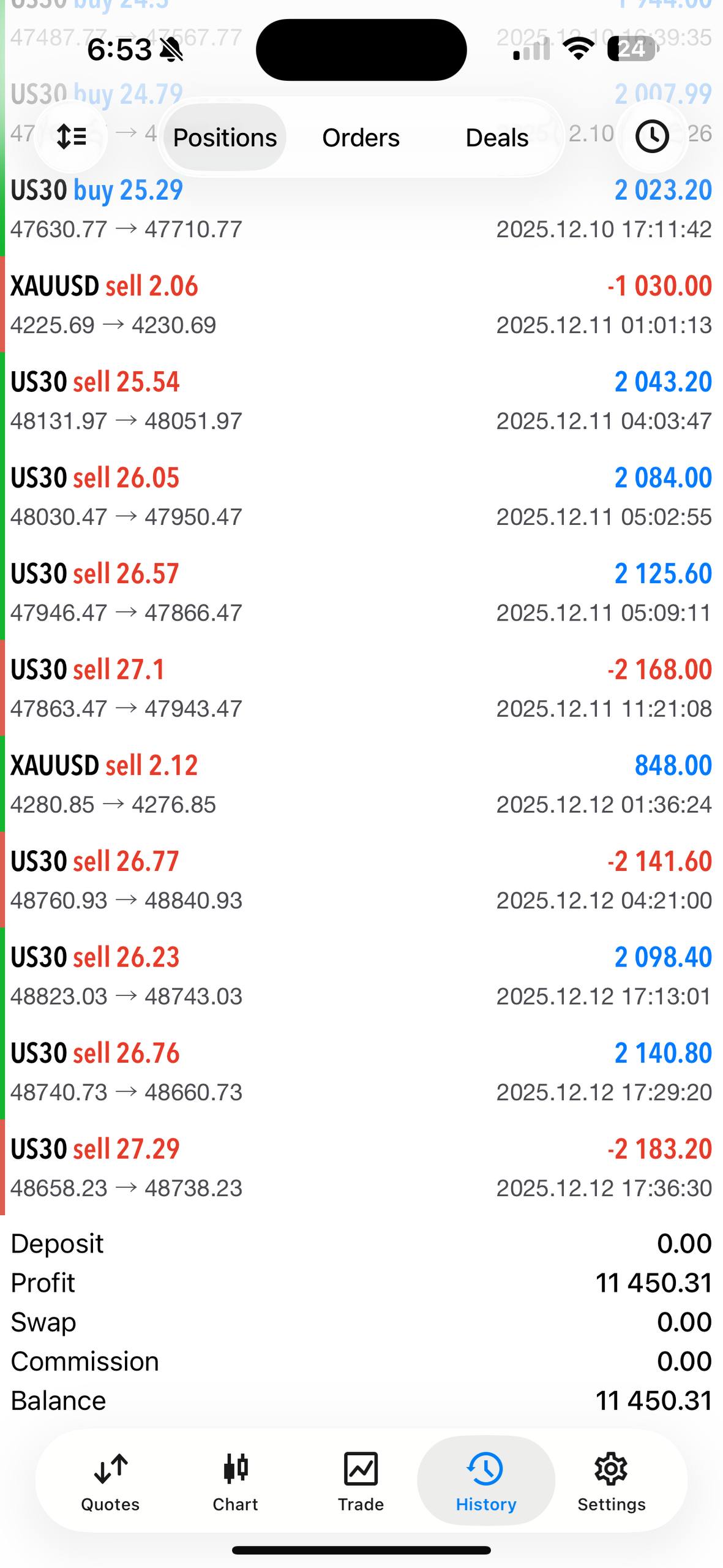Open Settings via the gear icon

[x=612, y=1481]
